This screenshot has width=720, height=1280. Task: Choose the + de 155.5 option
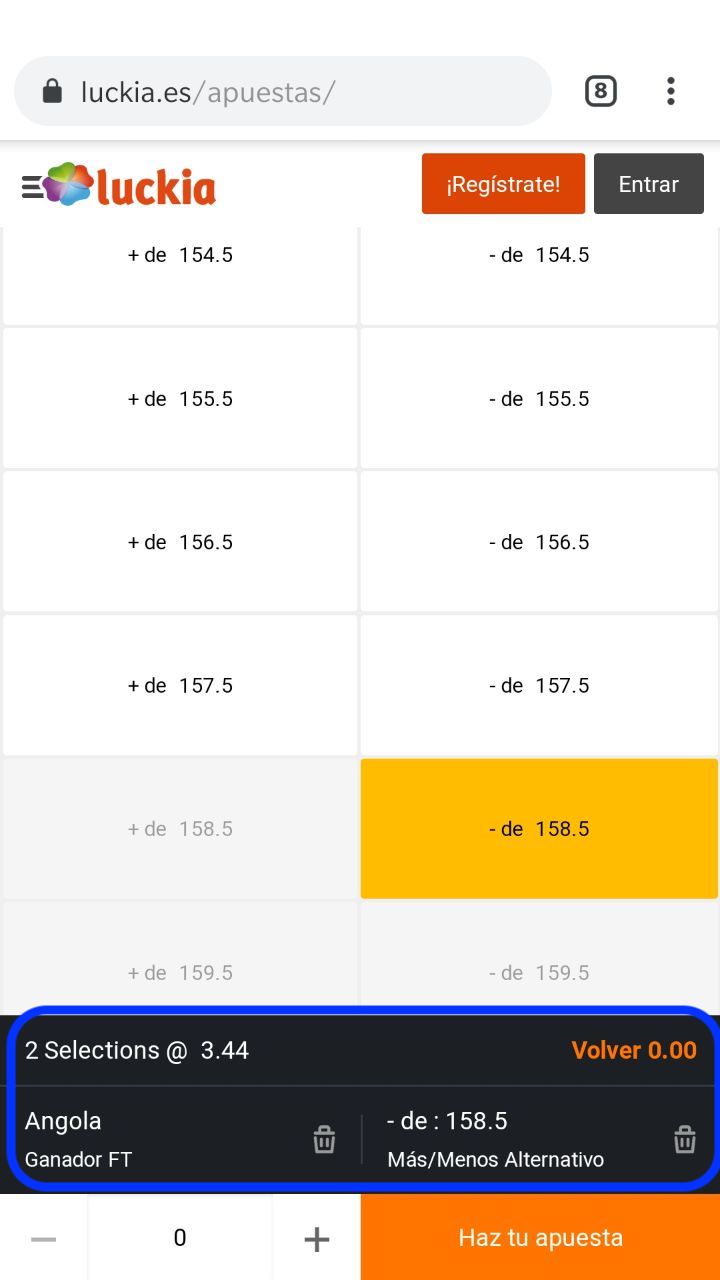click(180, 398)
